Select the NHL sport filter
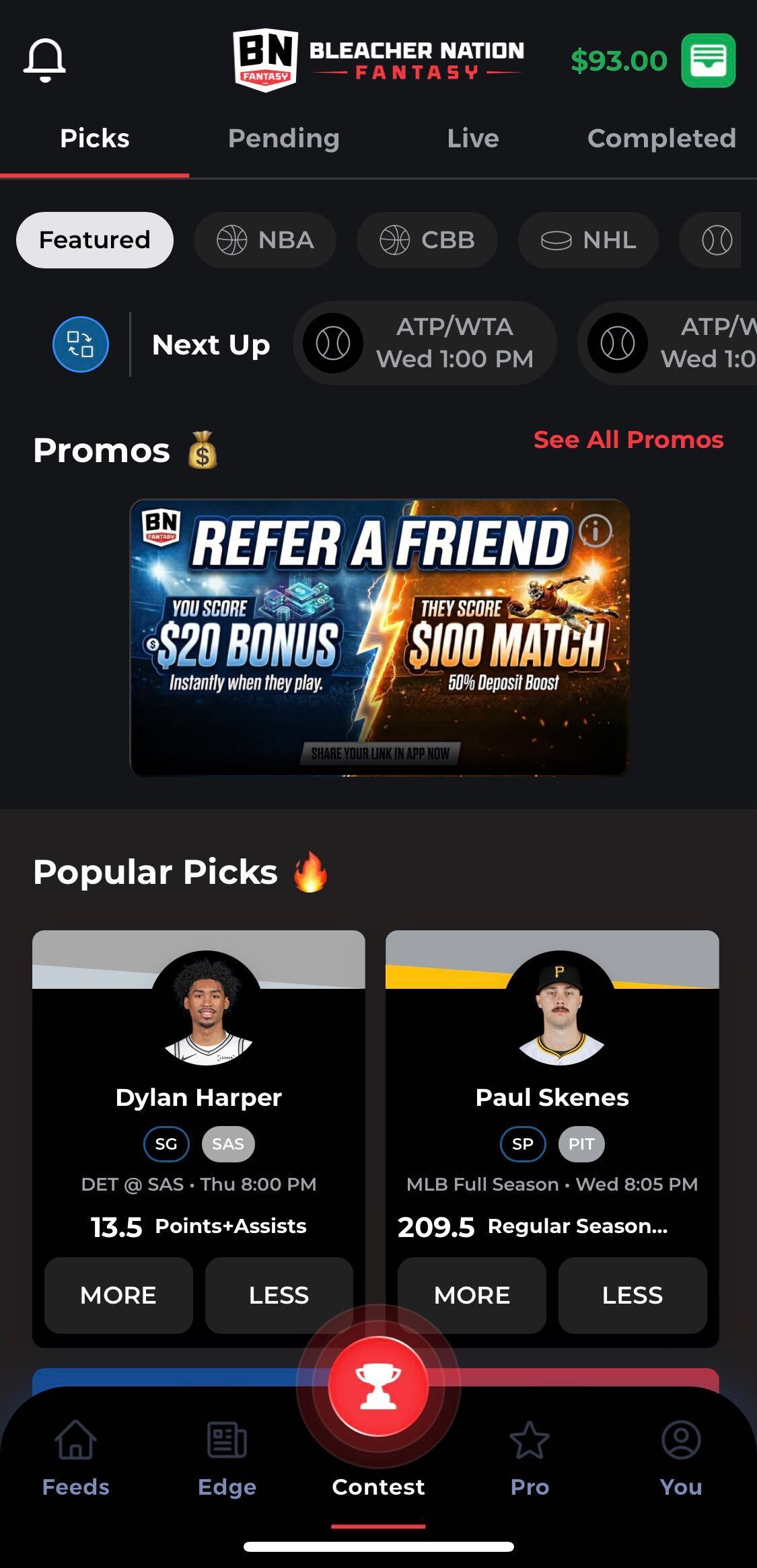This screenshot has height=1568, width=757. 587,239
